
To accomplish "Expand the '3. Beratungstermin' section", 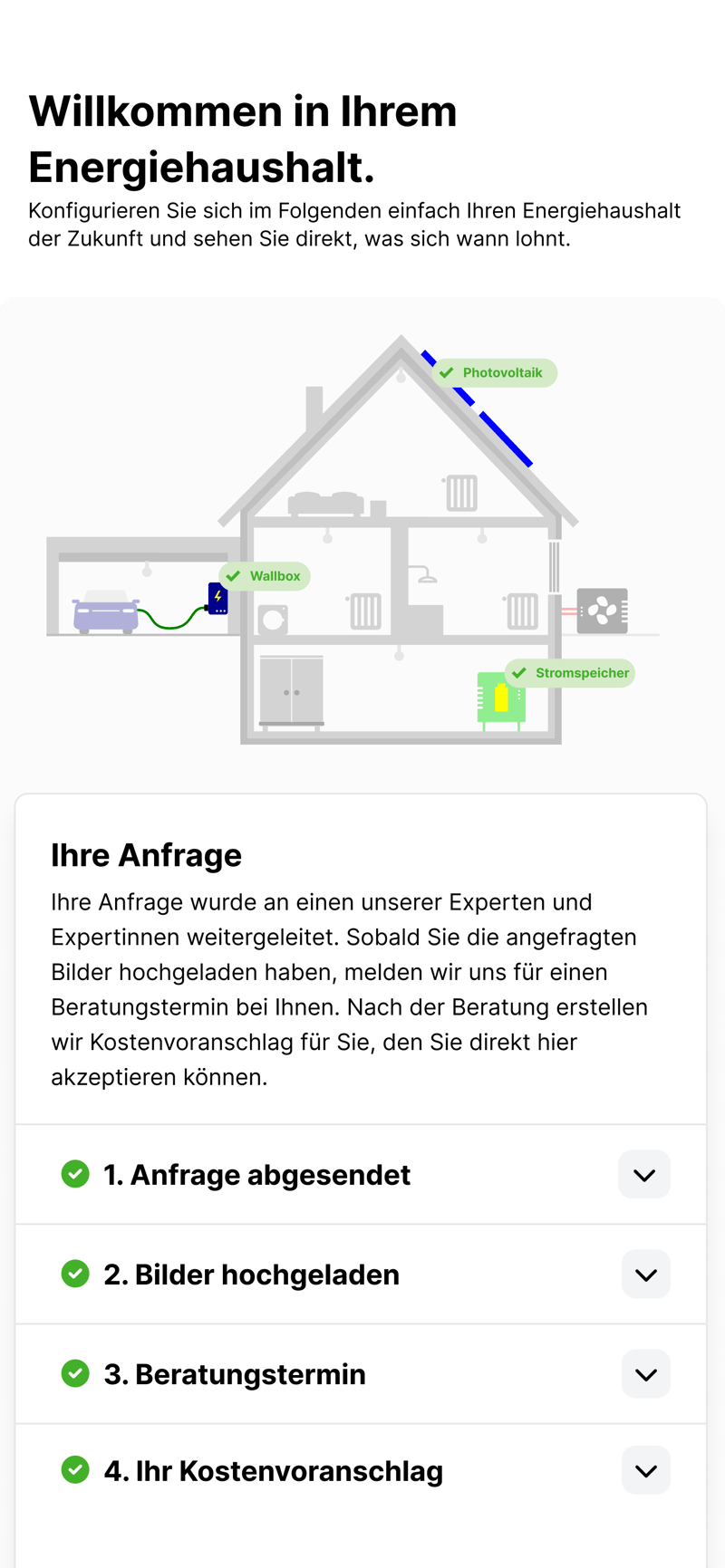I will (x=645, y=1374).
